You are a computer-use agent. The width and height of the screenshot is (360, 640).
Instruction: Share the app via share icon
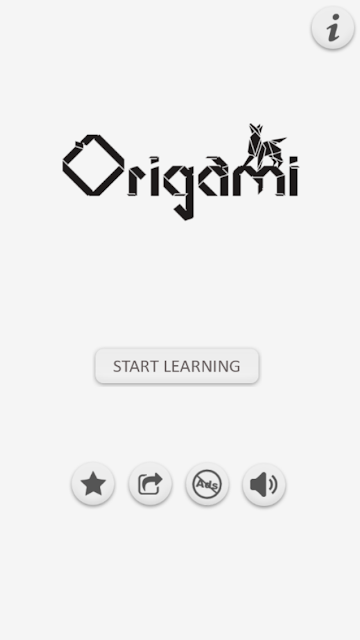tap(150, 484)
